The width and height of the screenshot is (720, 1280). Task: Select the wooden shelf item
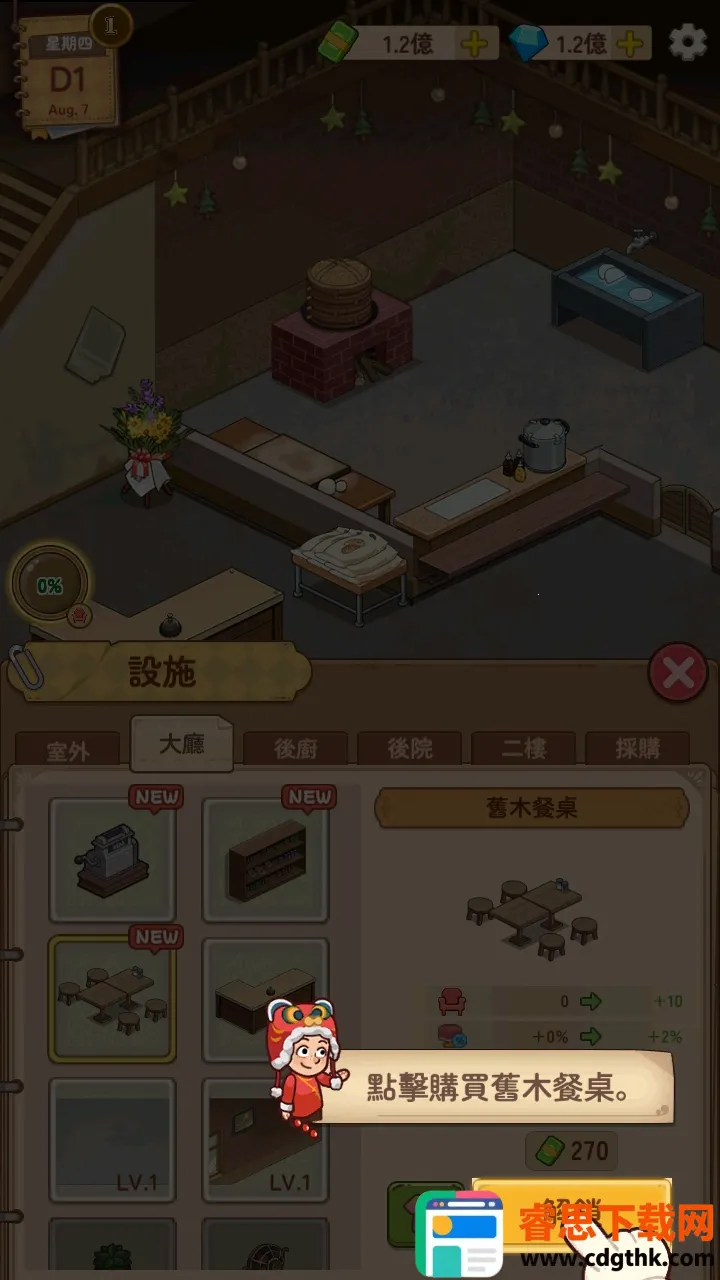tap(266, 860)
